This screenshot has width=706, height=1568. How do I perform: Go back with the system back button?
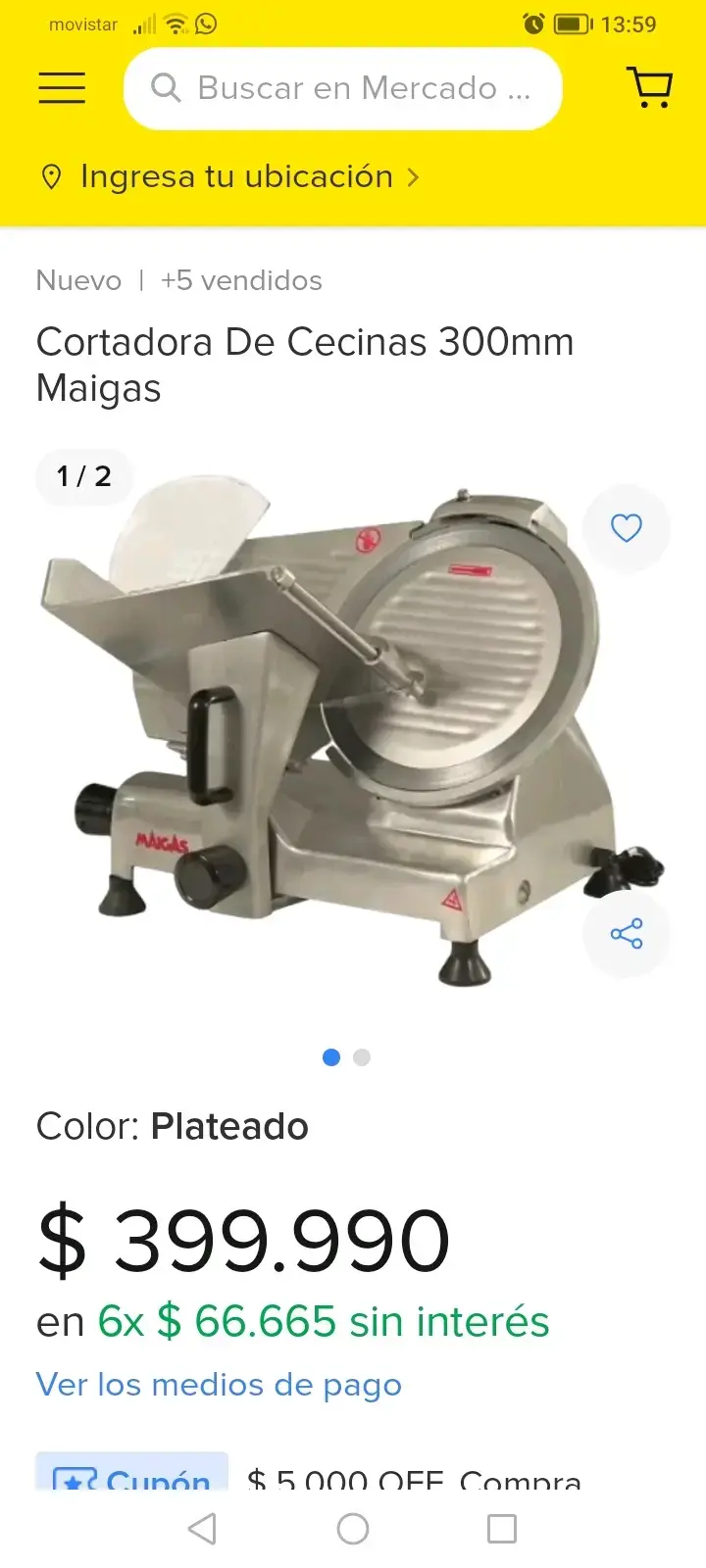coord(202,1529)
